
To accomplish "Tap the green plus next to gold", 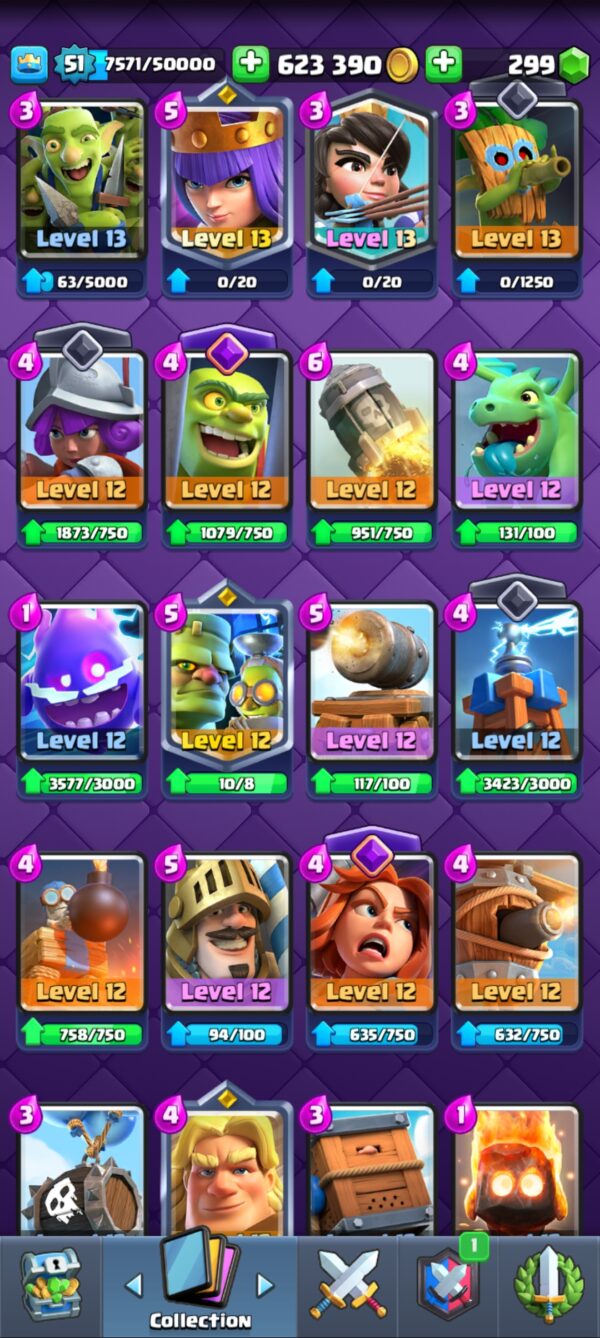I will click(251, 64).
